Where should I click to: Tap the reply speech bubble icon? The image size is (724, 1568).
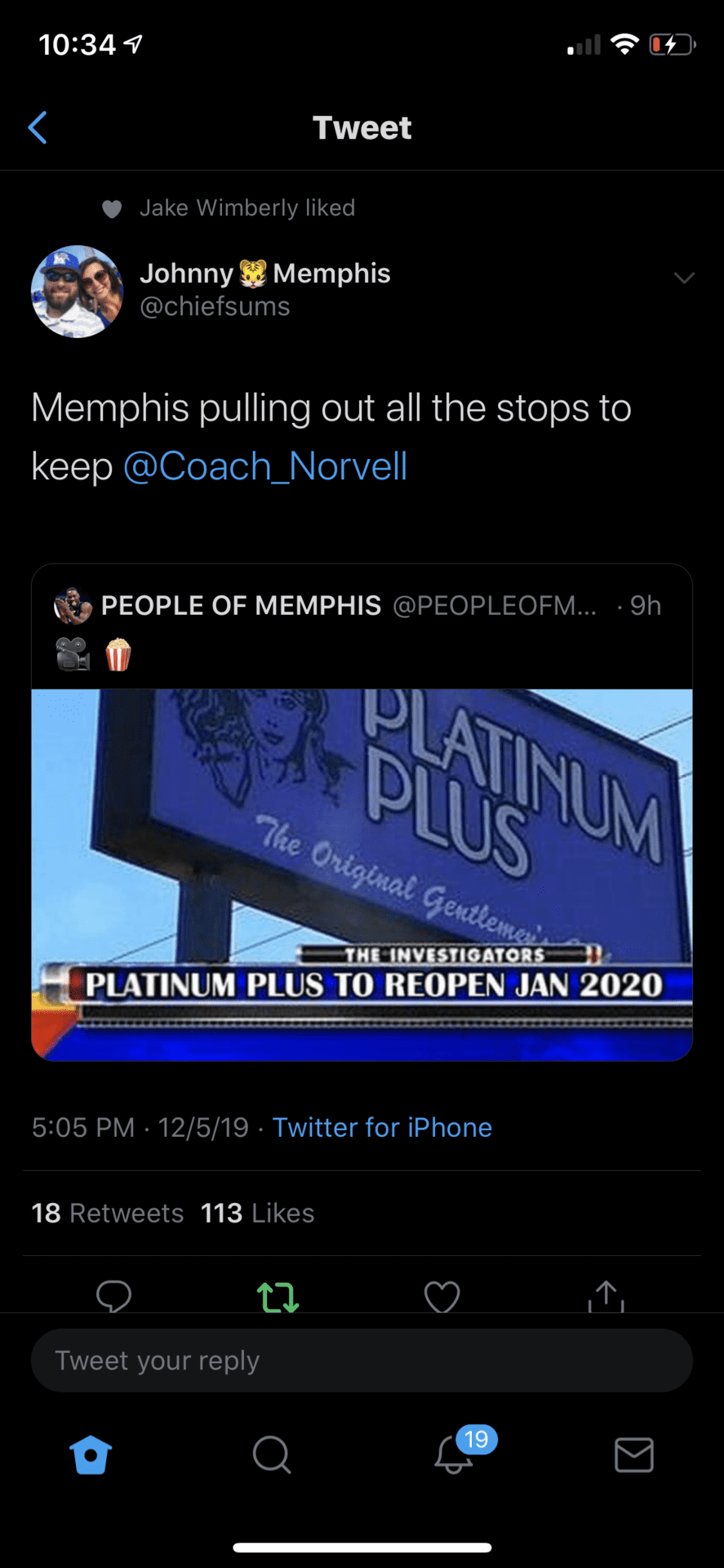[x=113, y=1295]
